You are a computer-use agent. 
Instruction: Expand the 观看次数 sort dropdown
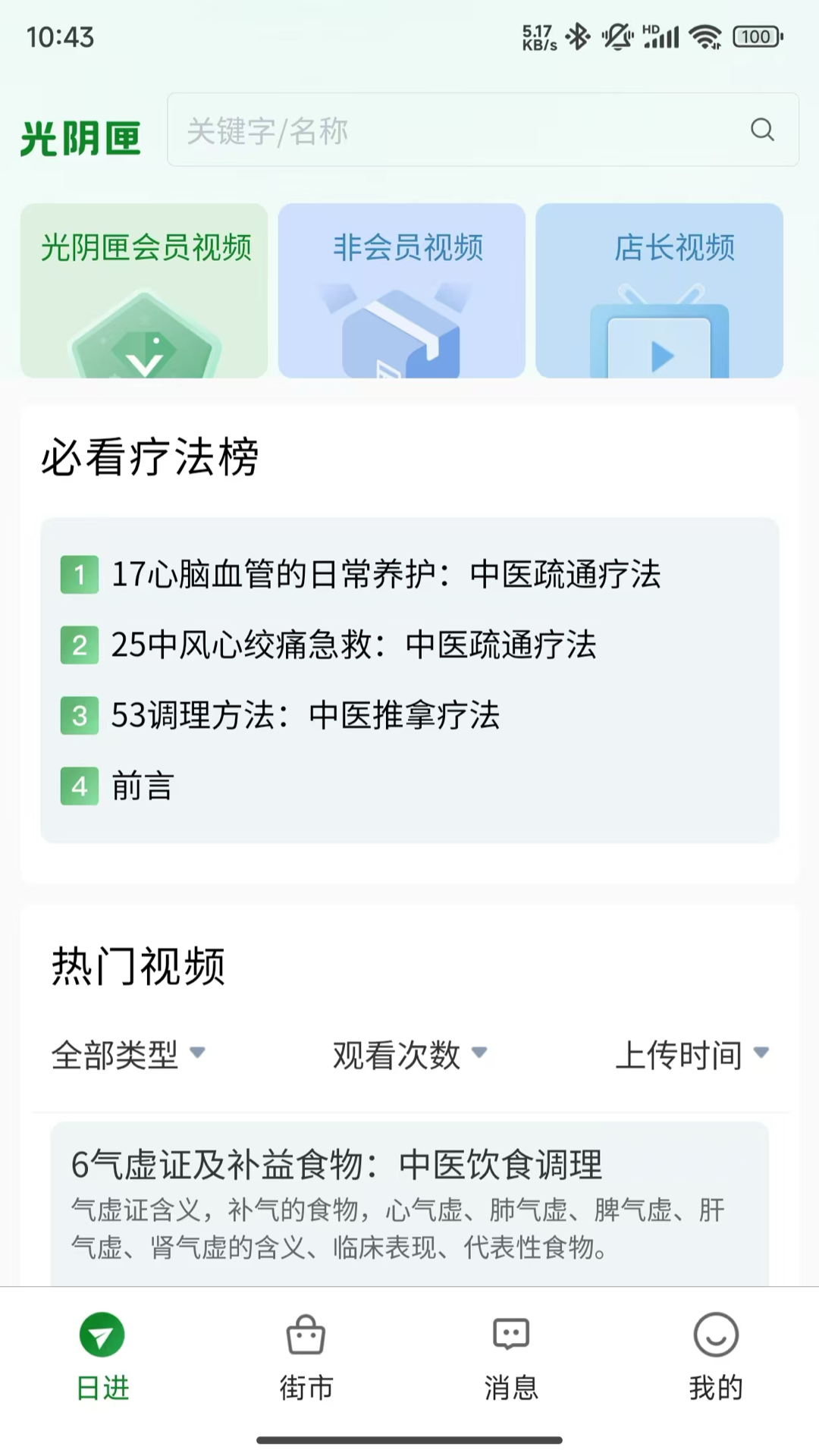click(x=410, y=1054)
